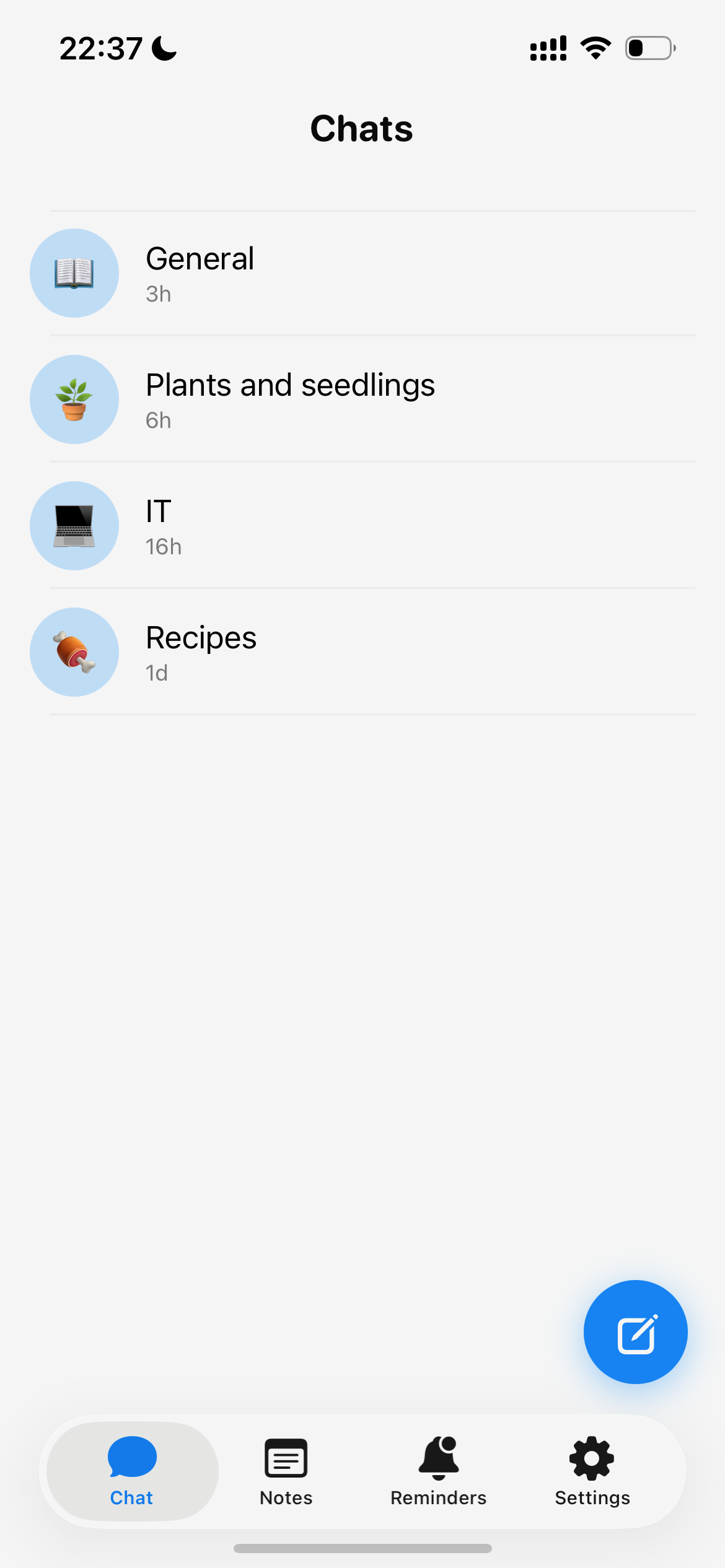Open the IT conversation
Screen dimensions: 725x1568
(362, 526)
